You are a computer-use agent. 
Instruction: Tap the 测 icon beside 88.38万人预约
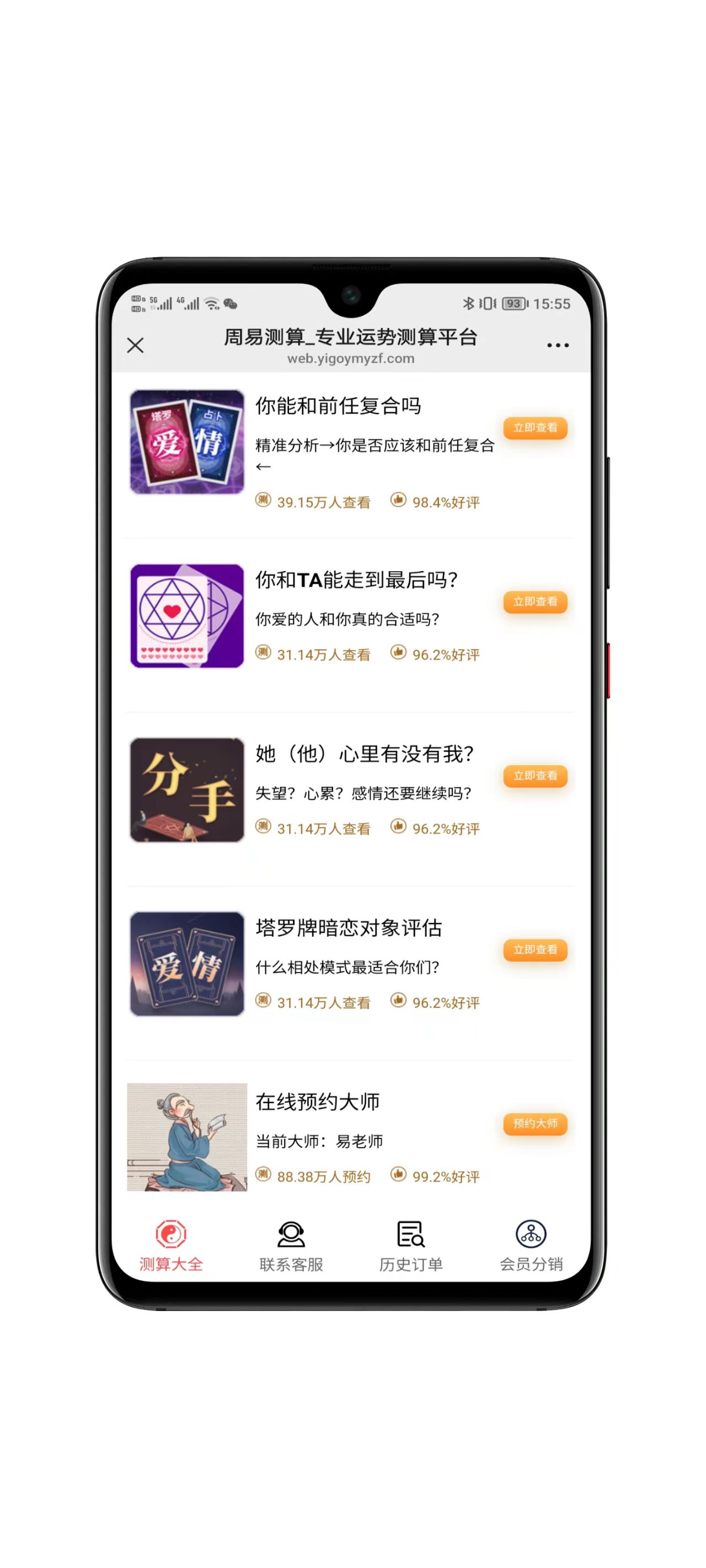(262, 1176)
